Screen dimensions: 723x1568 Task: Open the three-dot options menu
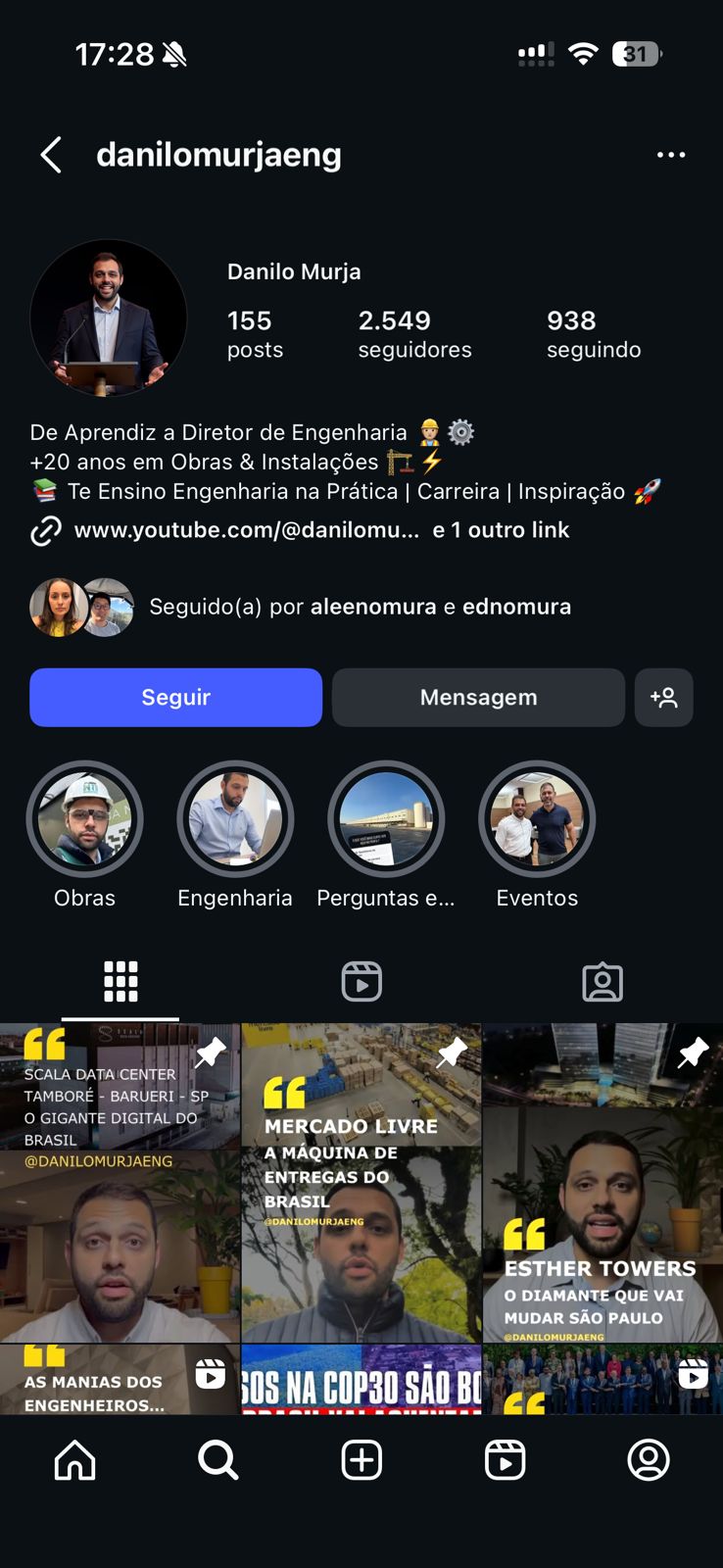671,155
